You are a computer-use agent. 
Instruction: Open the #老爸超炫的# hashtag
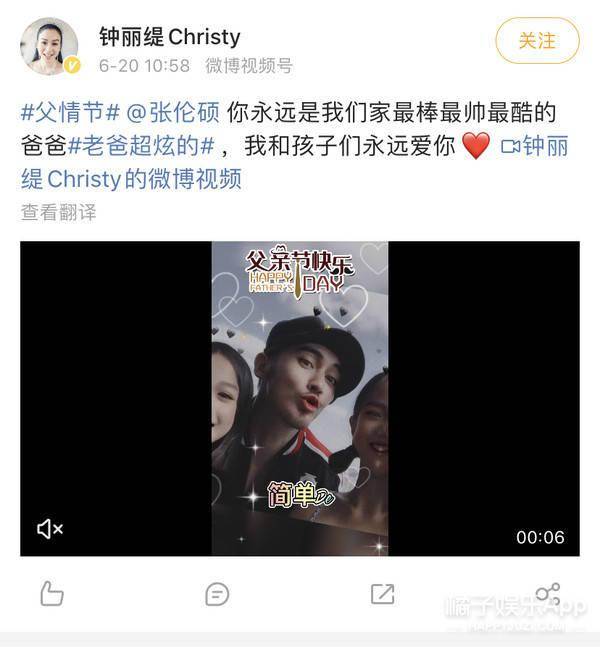[x=141, y=146]
